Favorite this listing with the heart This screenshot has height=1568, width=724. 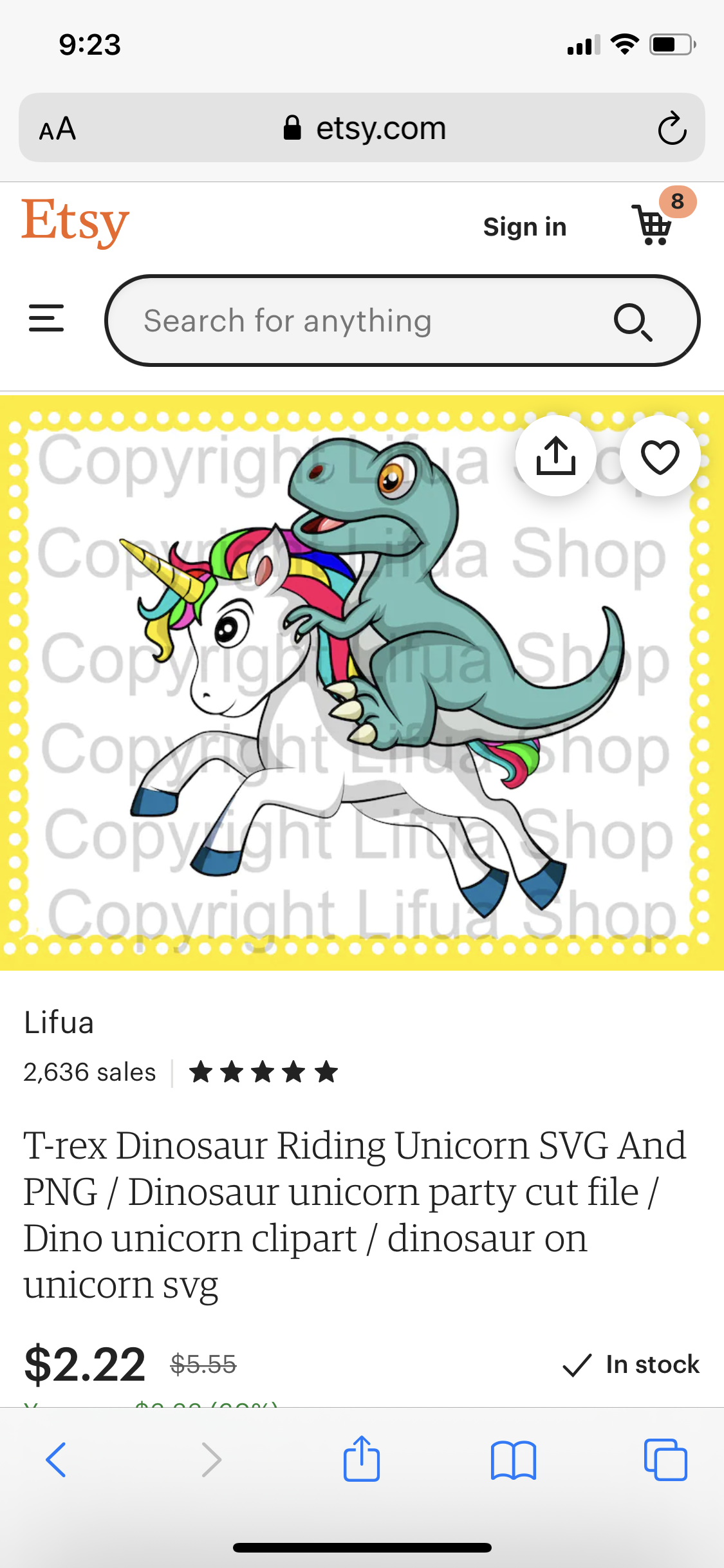coord(660,456)
